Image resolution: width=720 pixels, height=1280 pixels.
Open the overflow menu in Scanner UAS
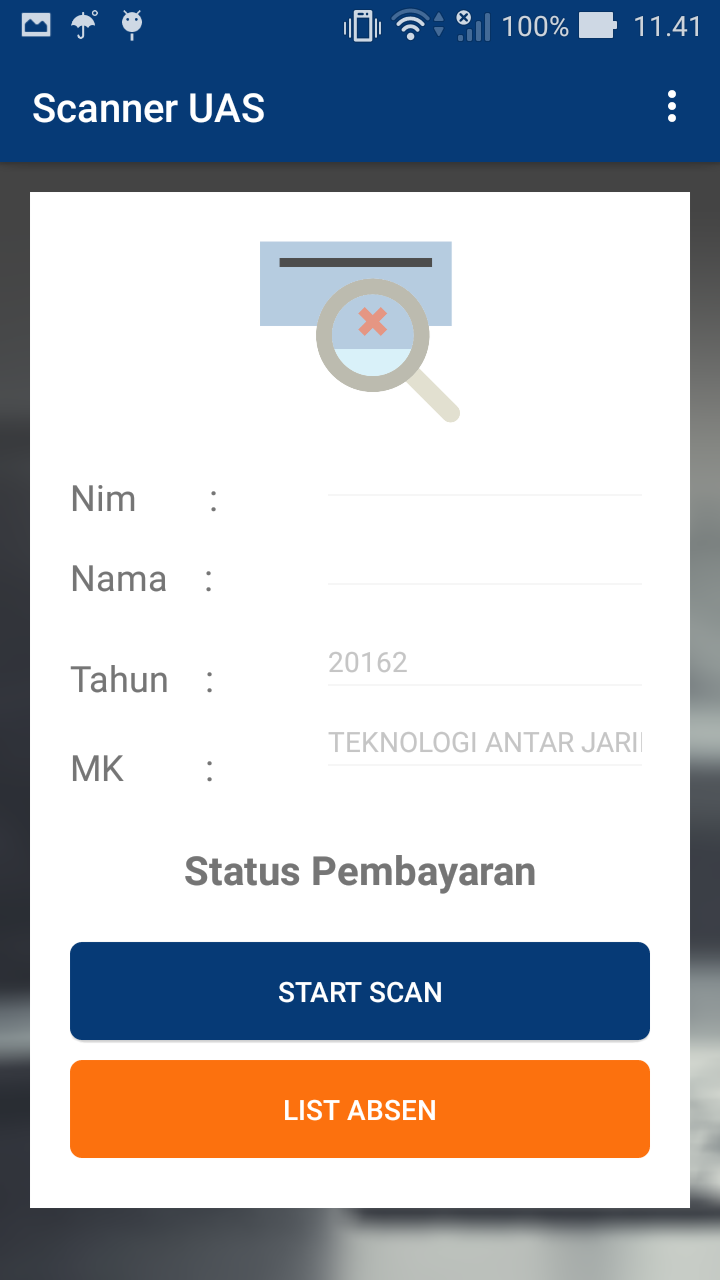click(x=671, y=107)
